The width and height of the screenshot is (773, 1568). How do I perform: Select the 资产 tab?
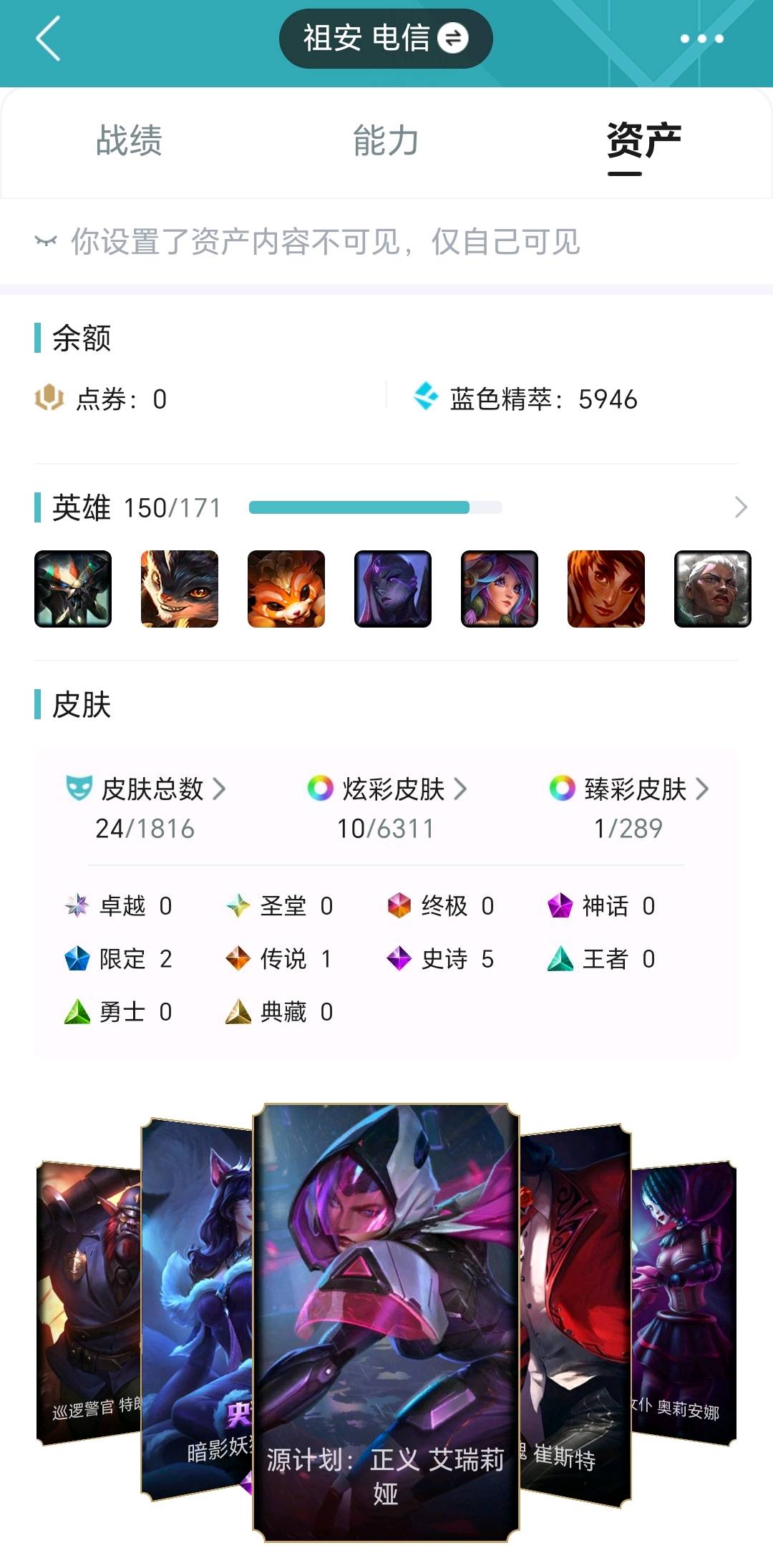[x=643, y=142]
